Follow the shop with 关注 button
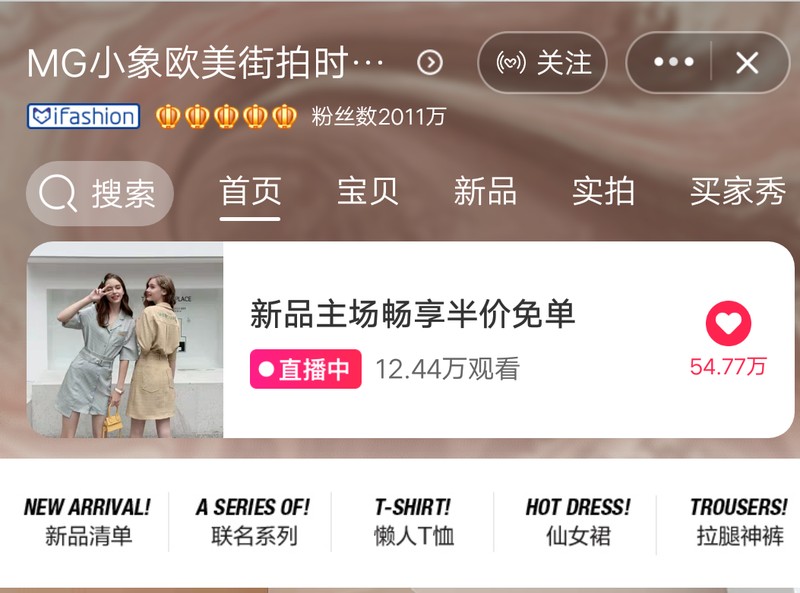Viewport: 800px width, 593px height. 543,63
